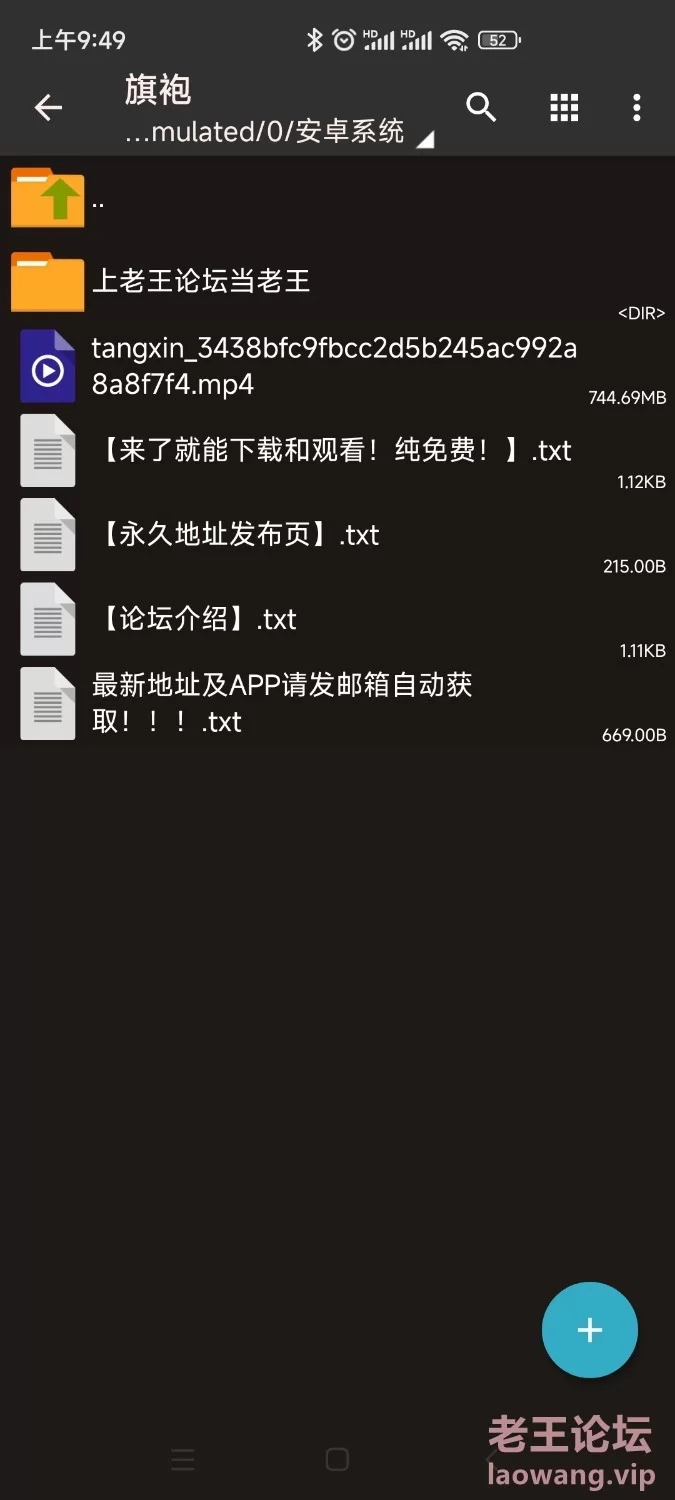Switch view using the grid icon
The height and width of the screenshot is (1500, 675).
click(x=564, y=108)
